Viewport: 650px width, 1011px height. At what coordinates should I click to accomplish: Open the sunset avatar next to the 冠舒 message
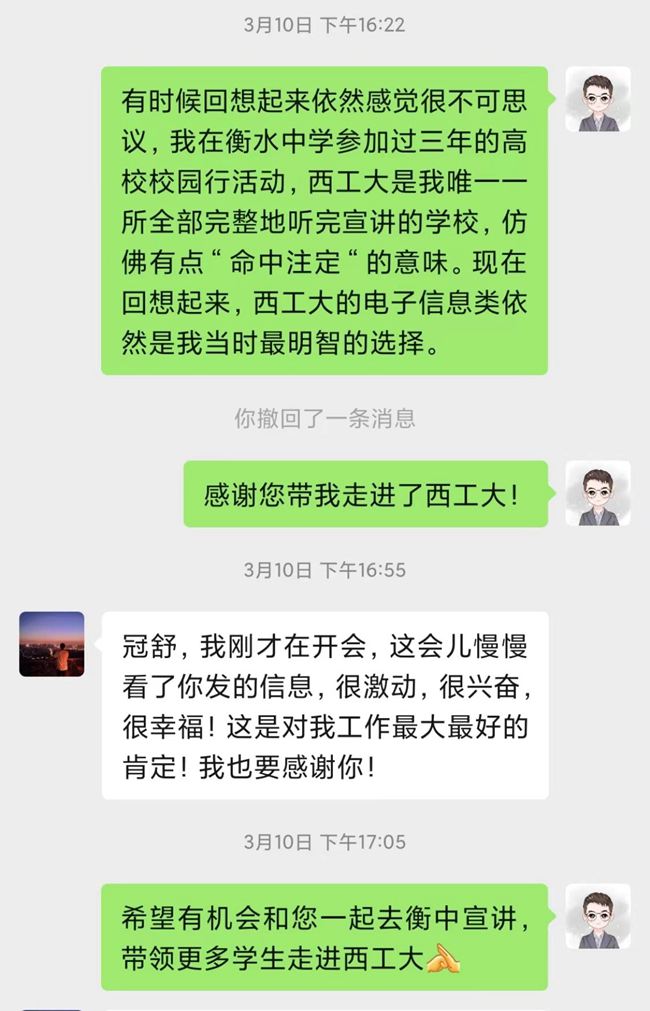[x=52, y=644]
